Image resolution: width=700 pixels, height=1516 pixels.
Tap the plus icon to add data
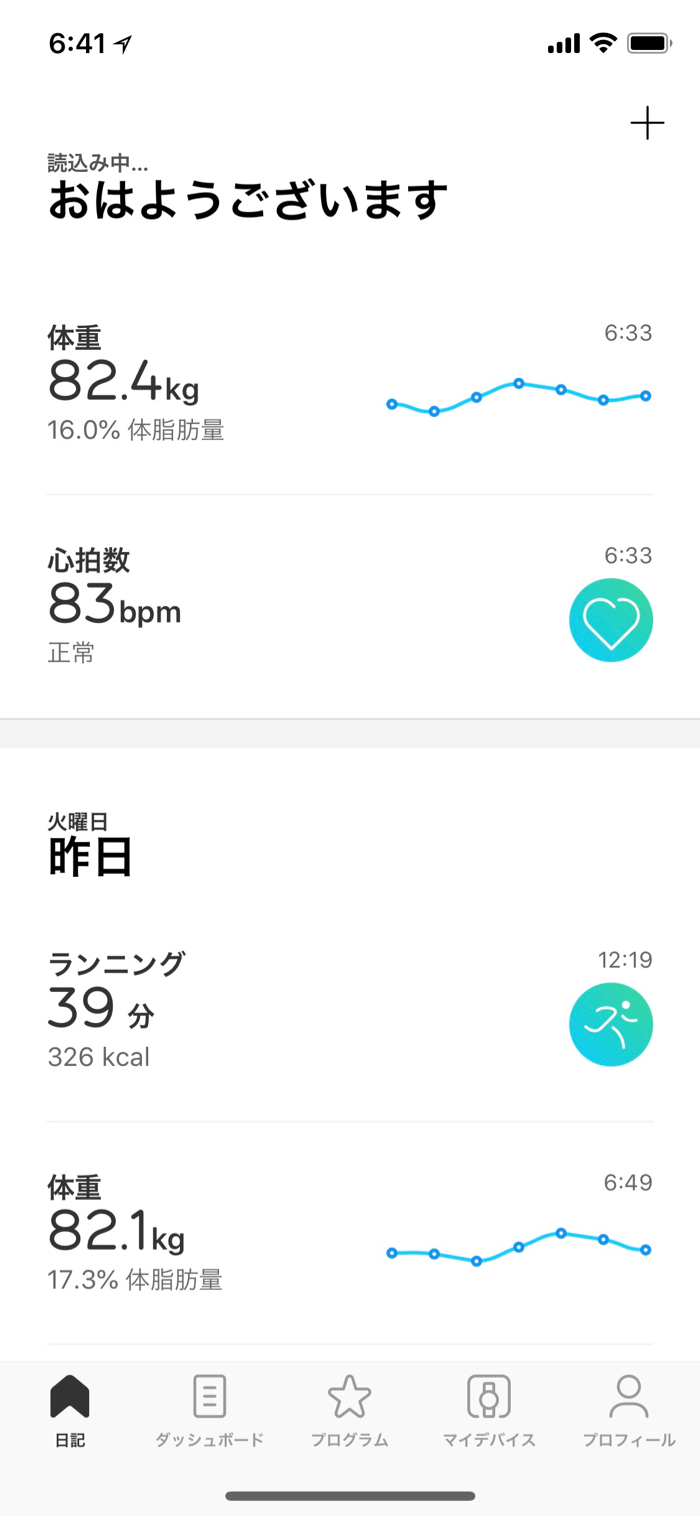[x=647, y=124]
